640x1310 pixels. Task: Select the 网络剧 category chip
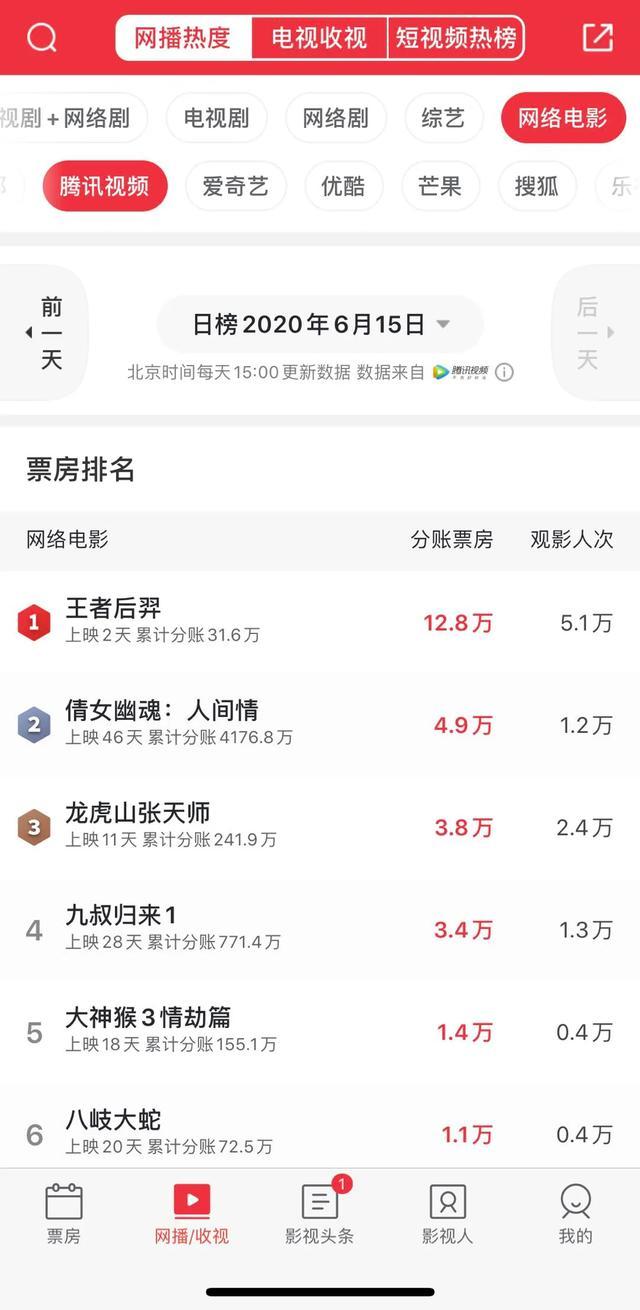(x=336, y=118)
